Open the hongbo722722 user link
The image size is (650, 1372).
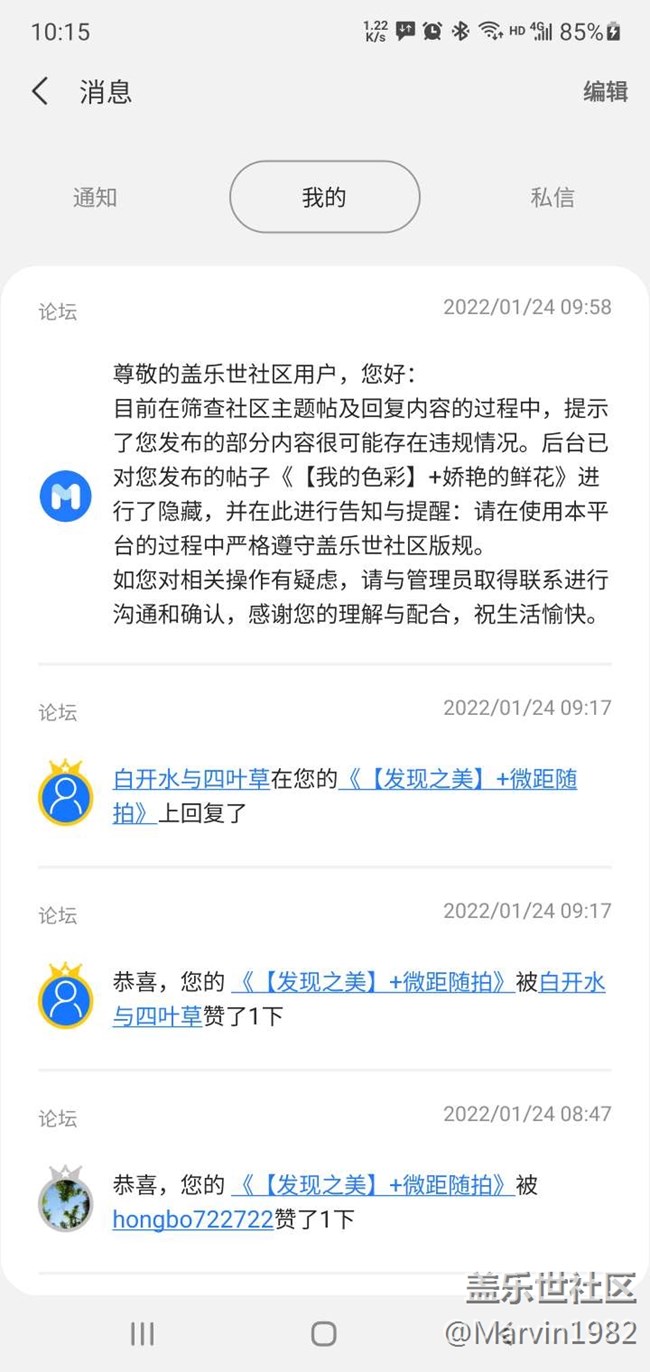click(193, 1219)
